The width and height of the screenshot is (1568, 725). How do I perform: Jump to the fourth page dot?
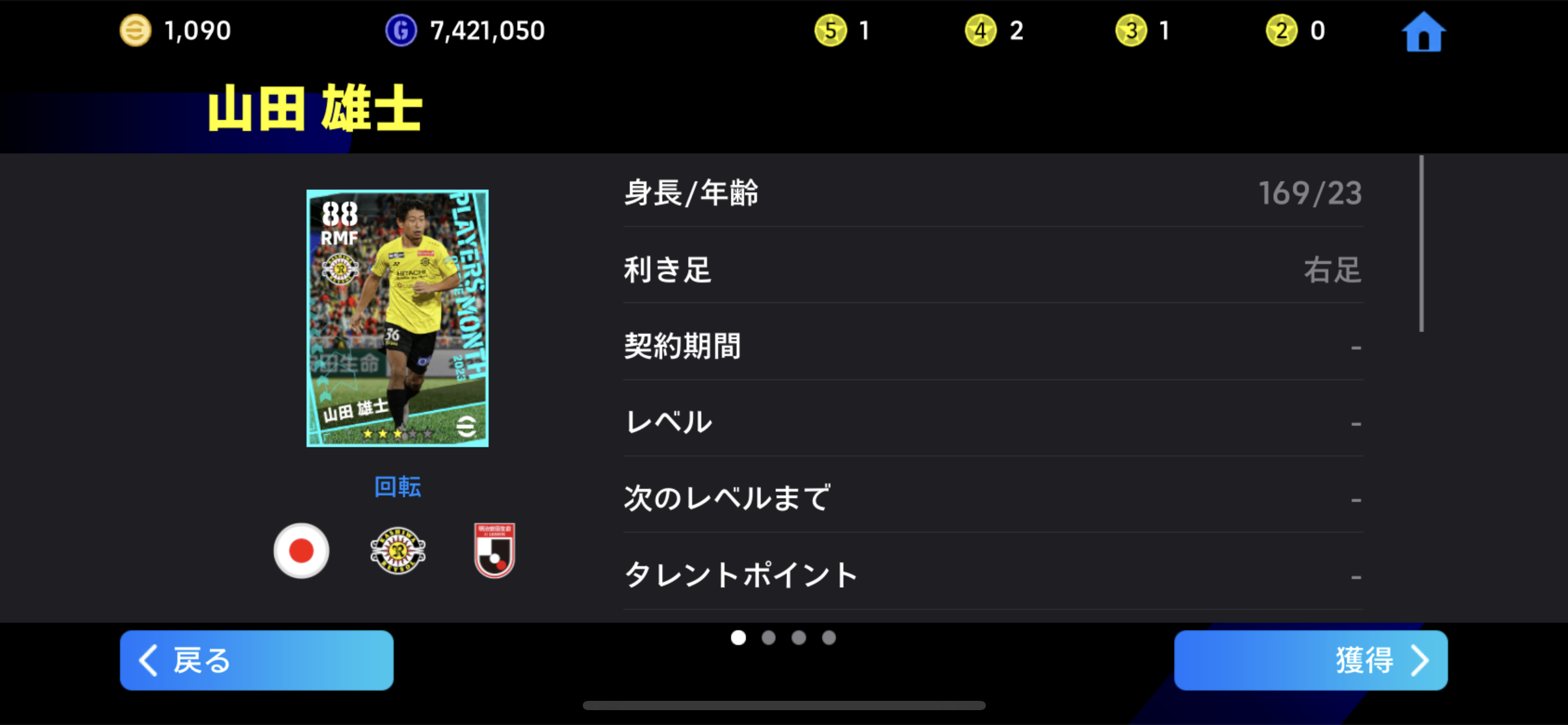[x=829, y=638]
